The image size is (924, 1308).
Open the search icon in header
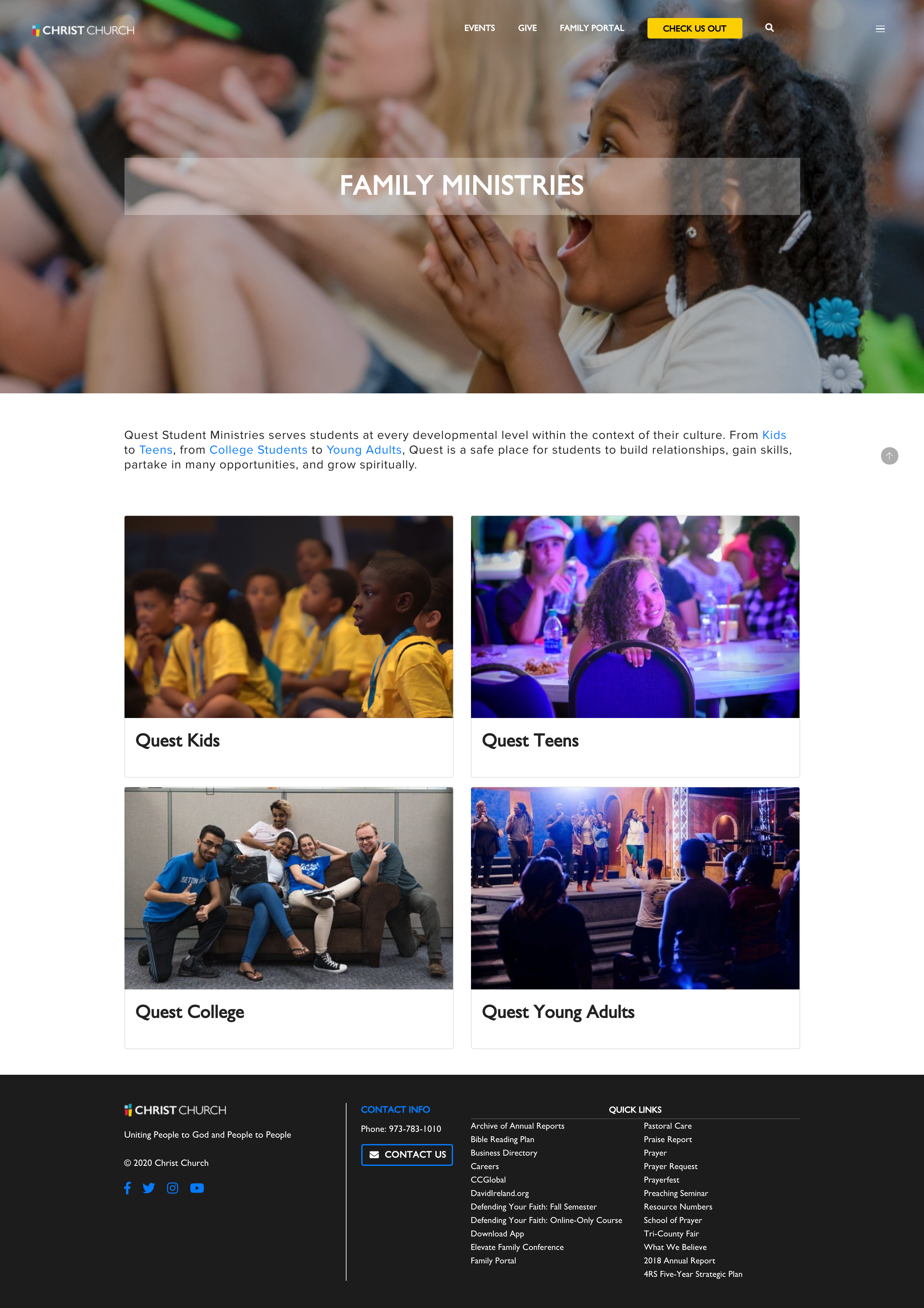769,28
